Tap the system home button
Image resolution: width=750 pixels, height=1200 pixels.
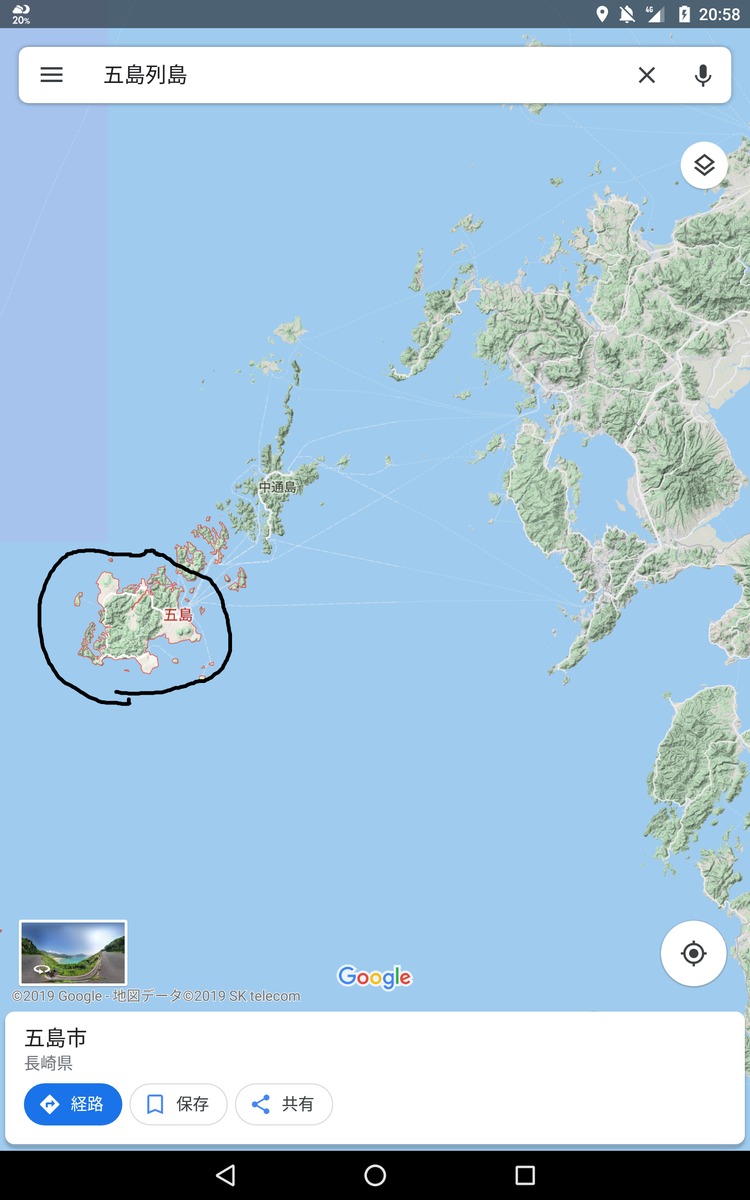click(375, 1175)
